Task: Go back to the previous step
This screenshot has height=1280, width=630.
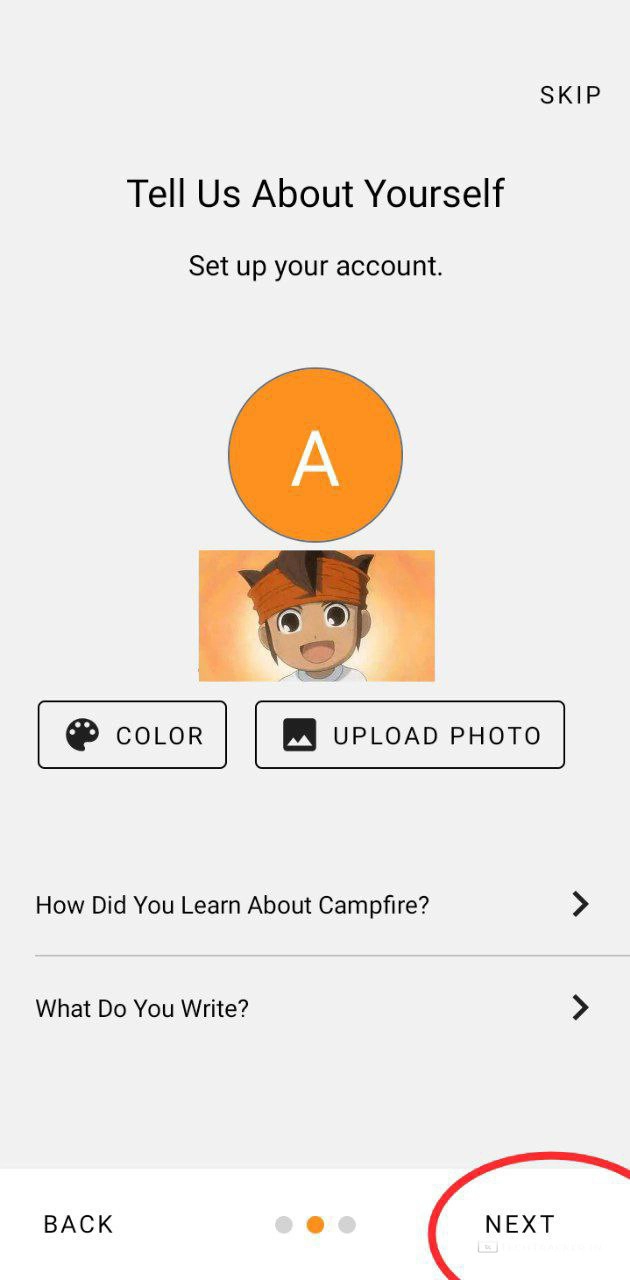Action: [78, 1224]
